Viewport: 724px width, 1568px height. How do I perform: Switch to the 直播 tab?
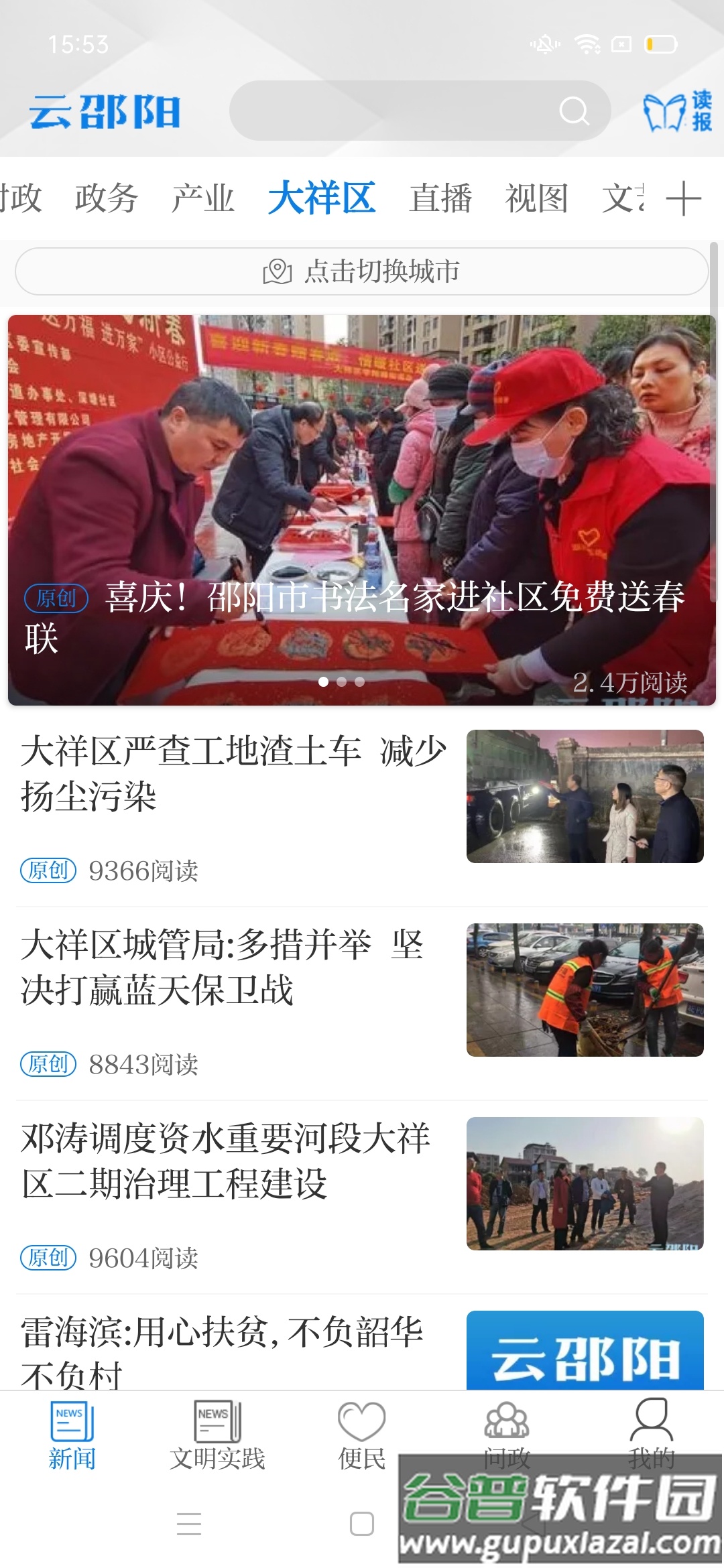click(442, 199)
